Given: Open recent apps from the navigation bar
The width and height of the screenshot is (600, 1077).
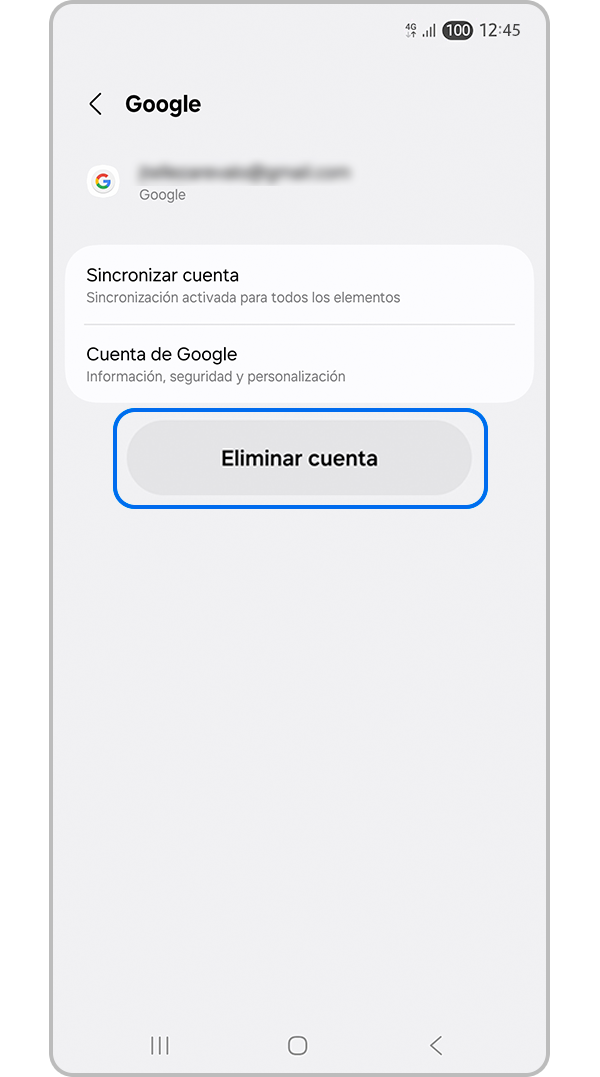Looking at the screenshot, I should click(159, 1045).
